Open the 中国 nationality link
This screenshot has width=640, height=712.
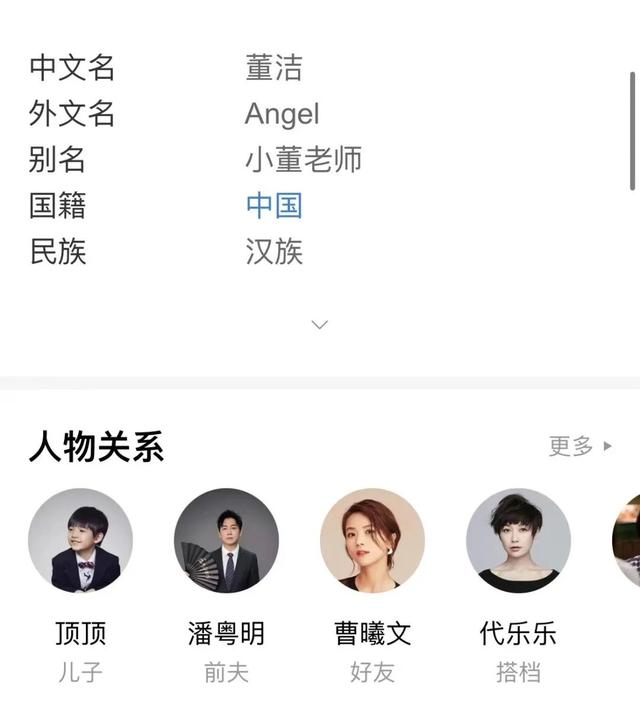[274, 206]
